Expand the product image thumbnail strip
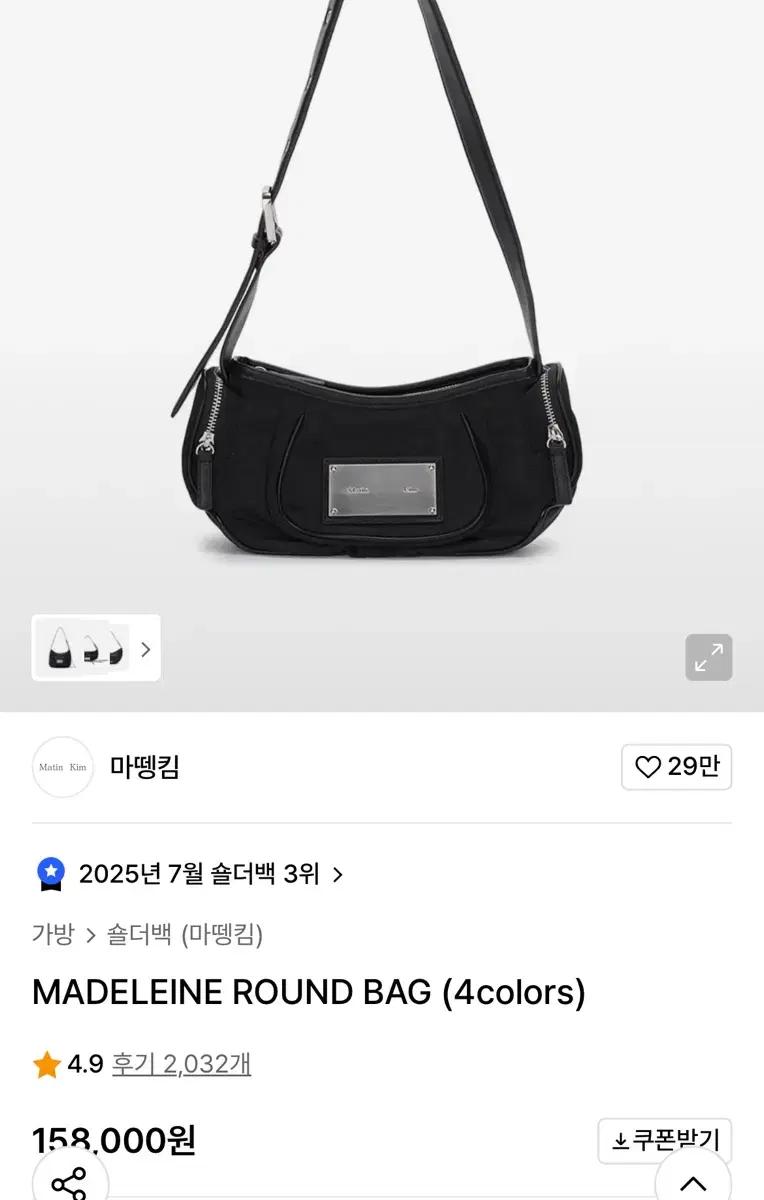 point(146,649)
